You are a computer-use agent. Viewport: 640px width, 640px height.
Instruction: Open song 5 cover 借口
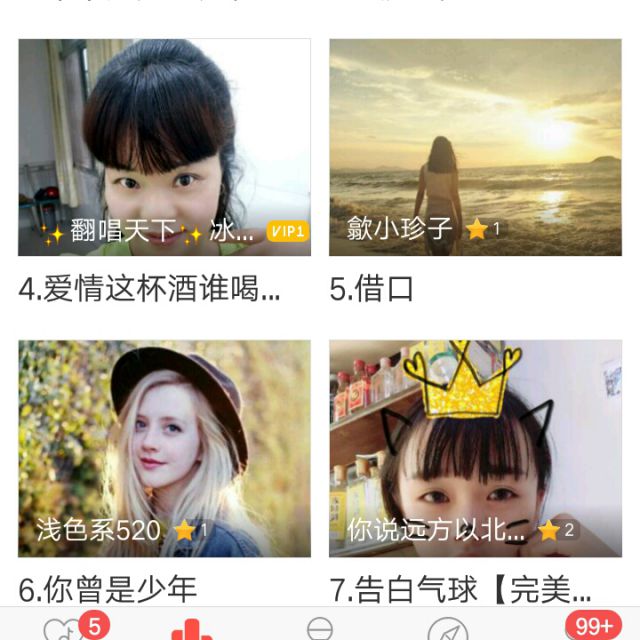click(475, 148)
